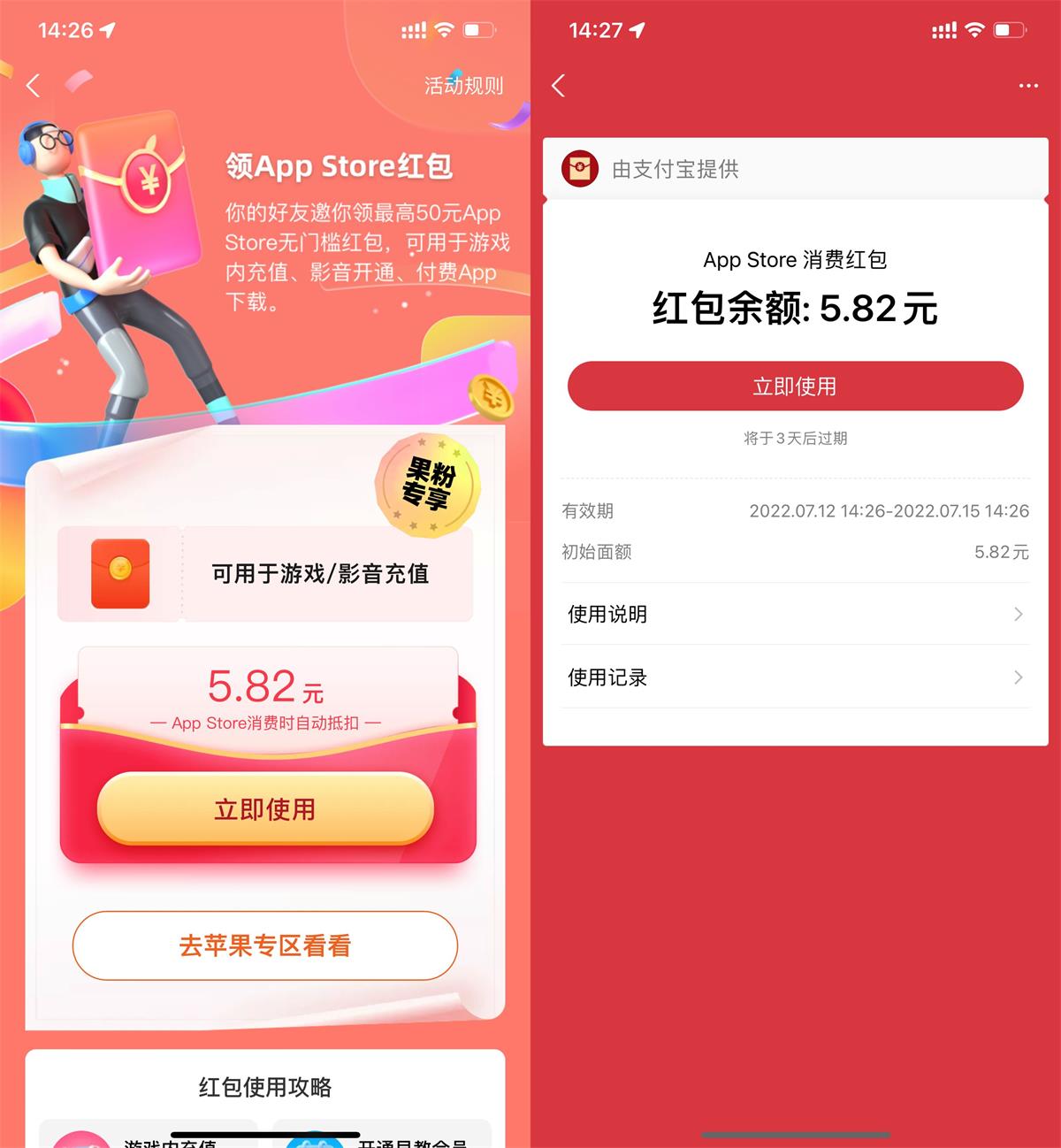Click the red envelope icon next to 可用于游戏/影音充值
The image size is (1061, 1148).
120,573
